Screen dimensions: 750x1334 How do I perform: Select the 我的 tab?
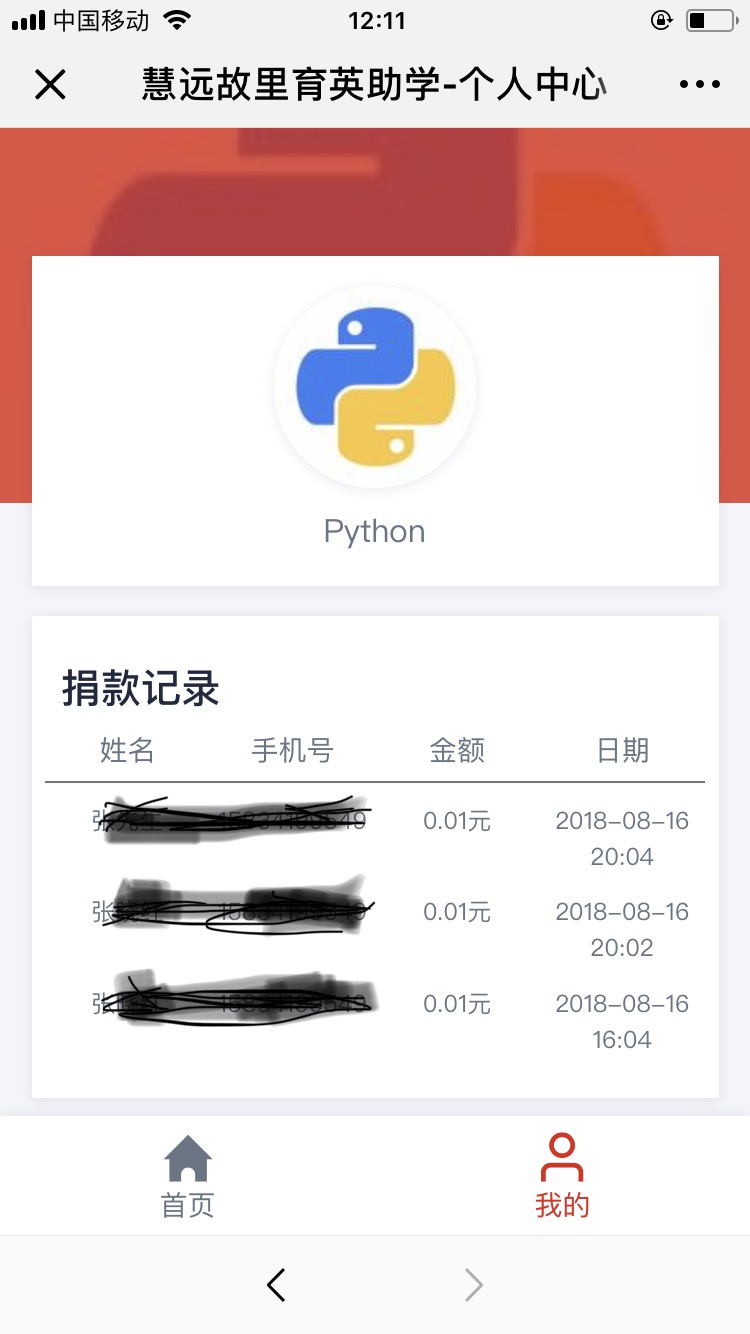coord(562,1177)
